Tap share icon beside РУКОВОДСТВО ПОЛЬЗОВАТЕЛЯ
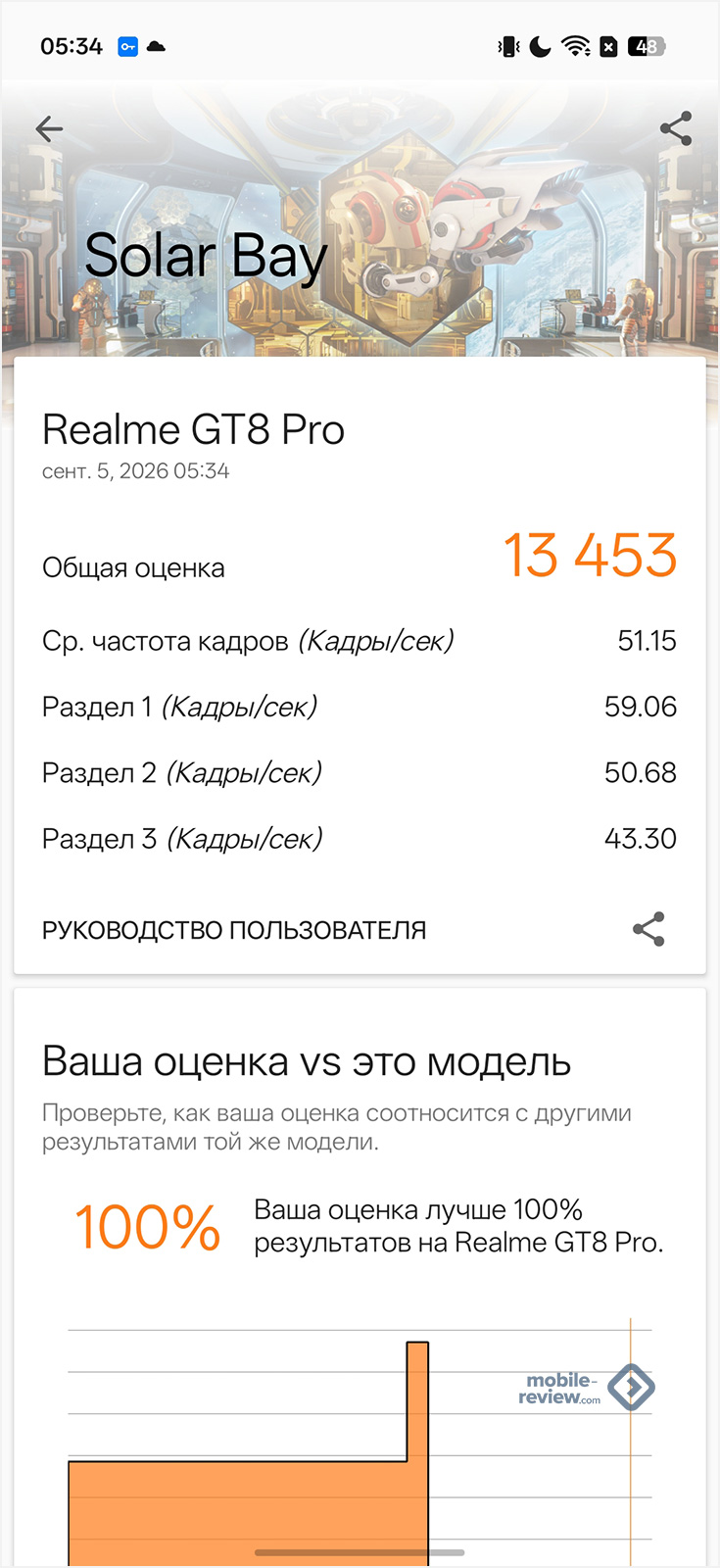720x1568 pixels. point(648,929)
